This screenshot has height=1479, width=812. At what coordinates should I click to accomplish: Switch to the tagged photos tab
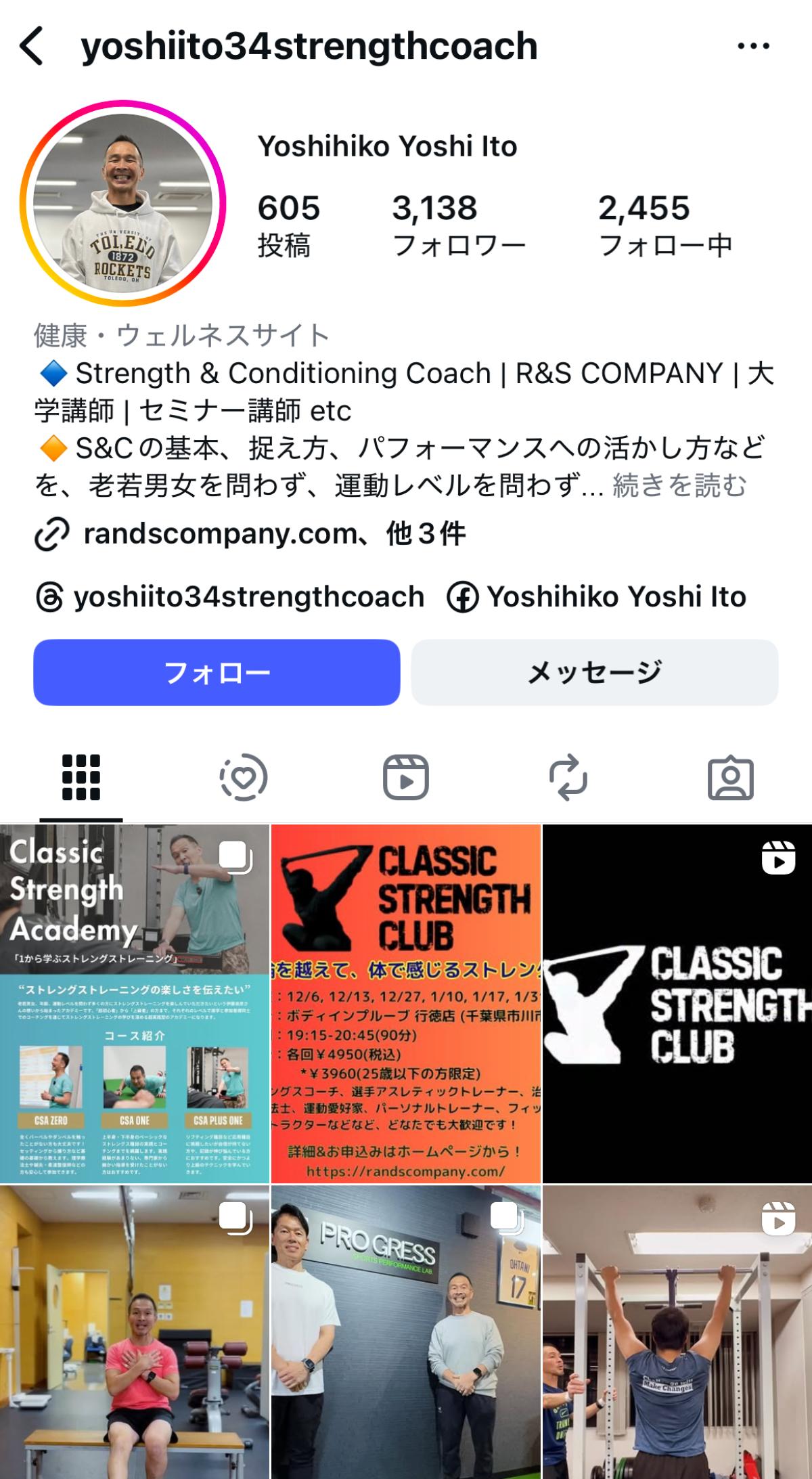(x=731, y=778)
